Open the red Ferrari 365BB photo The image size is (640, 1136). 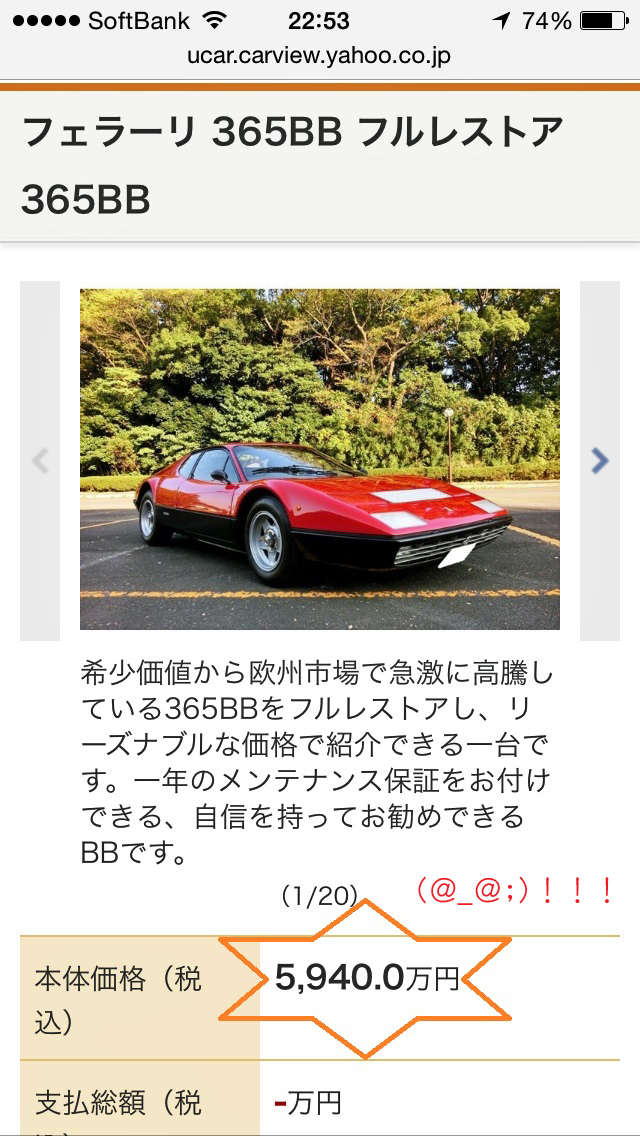click(x=320, y=459)
